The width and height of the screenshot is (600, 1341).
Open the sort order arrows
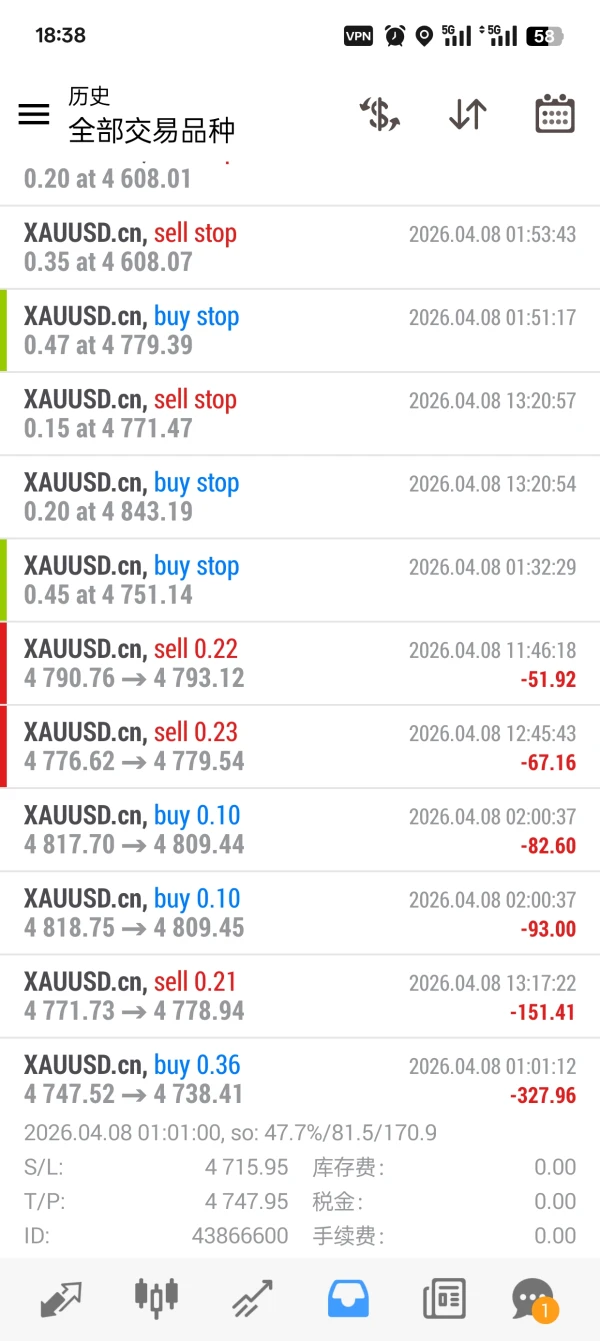(467, 115)
